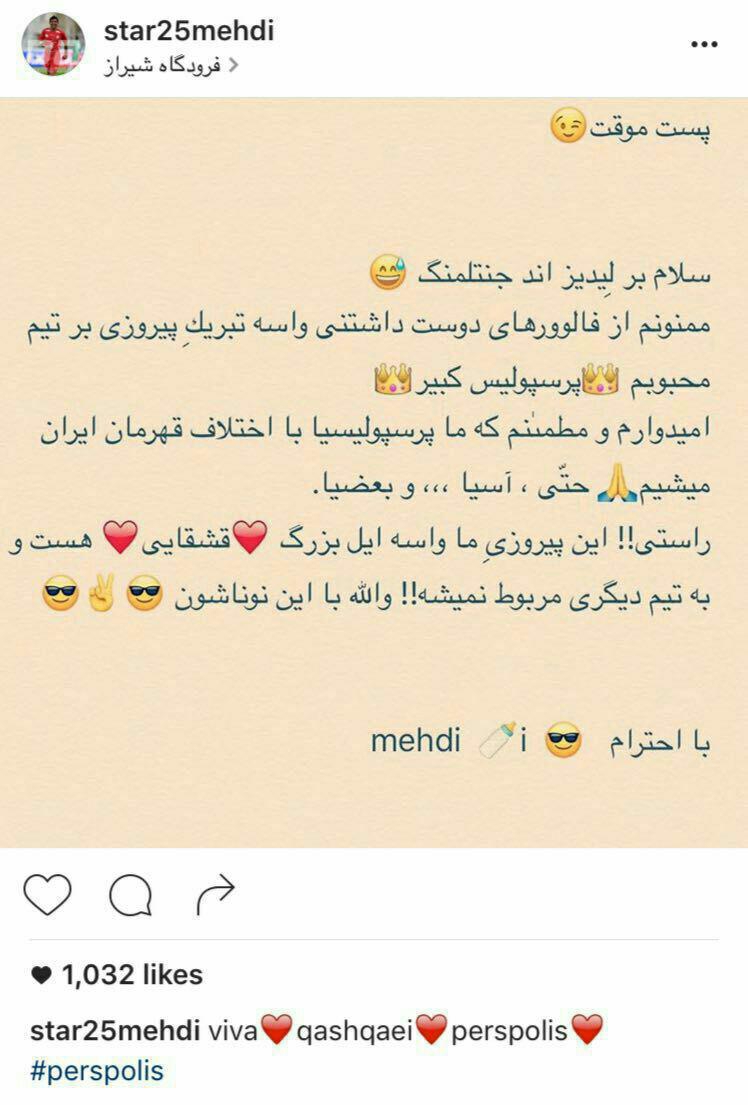Open comments via the speech bubble icon
This screenshot has width=748, height=1105.
tap(130, 894)
